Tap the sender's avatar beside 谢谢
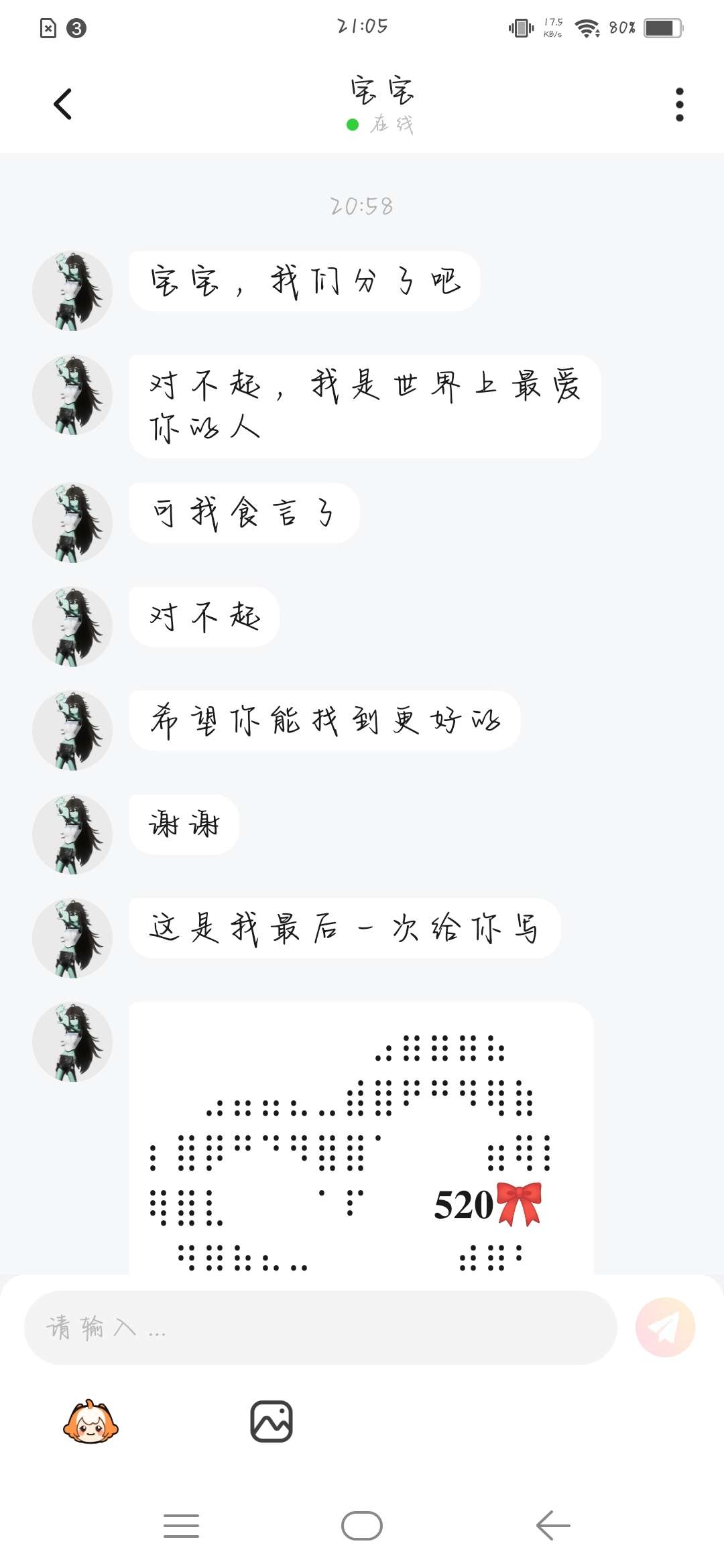The image size is (724, 1568). coord(72,834)
